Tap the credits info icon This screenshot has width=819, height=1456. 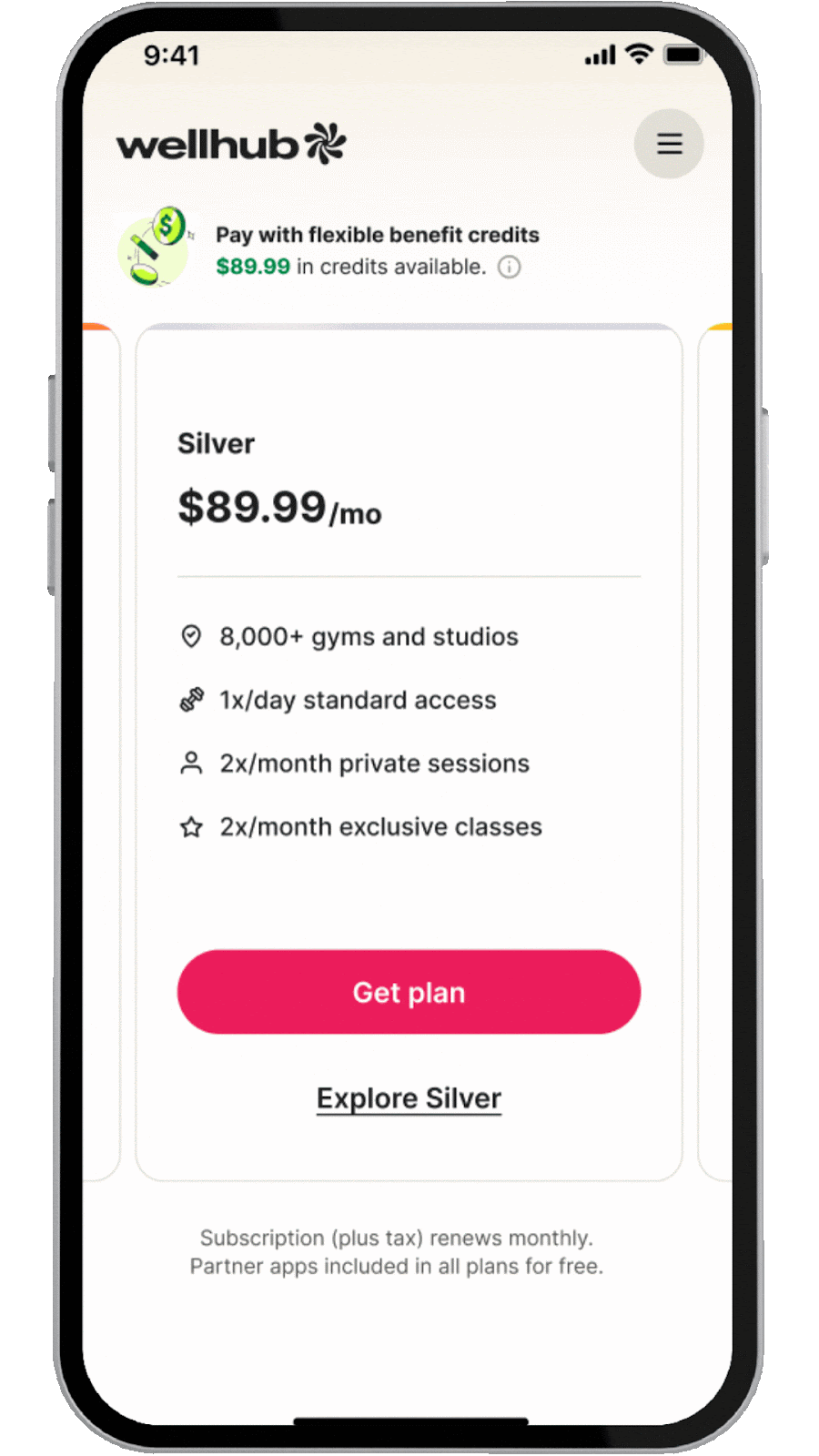510,267
